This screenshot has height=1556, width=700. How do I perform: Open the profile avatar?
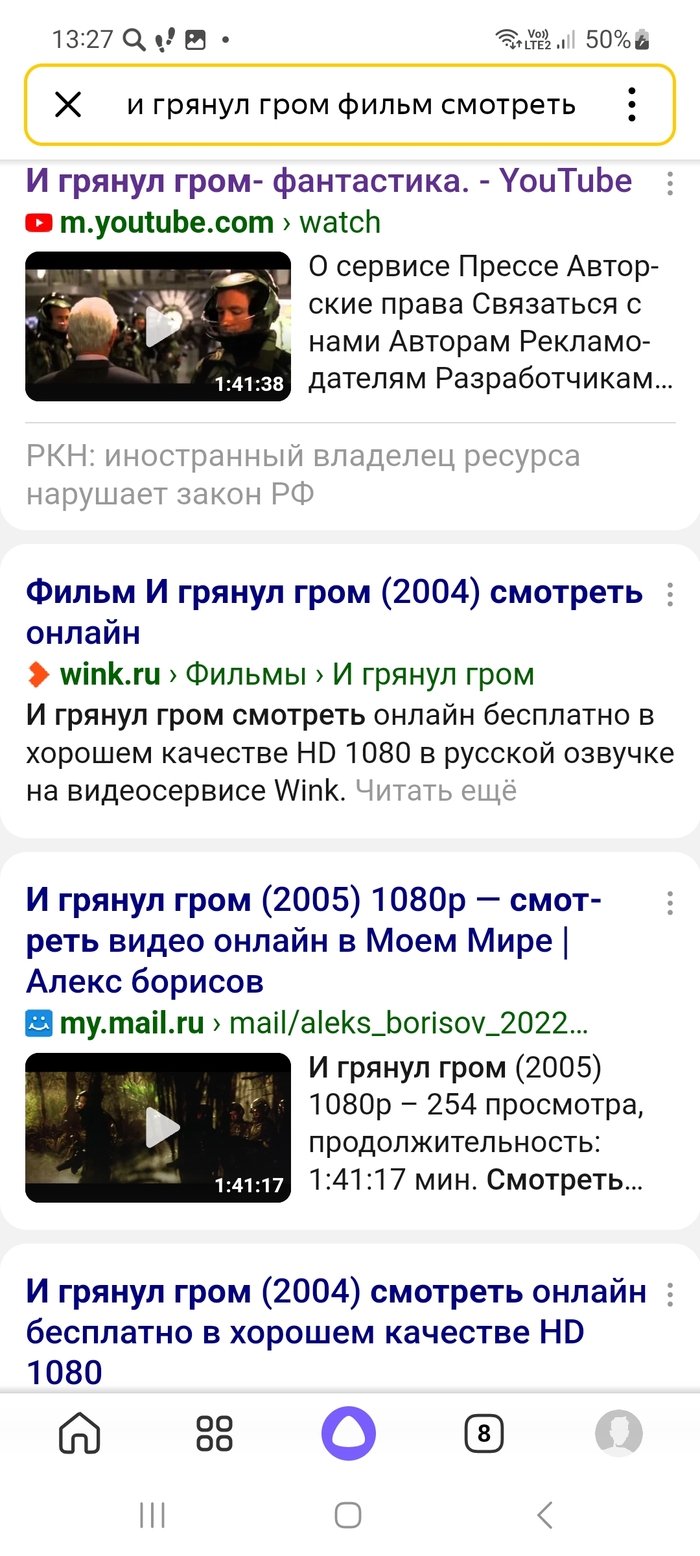[618, 1434]
